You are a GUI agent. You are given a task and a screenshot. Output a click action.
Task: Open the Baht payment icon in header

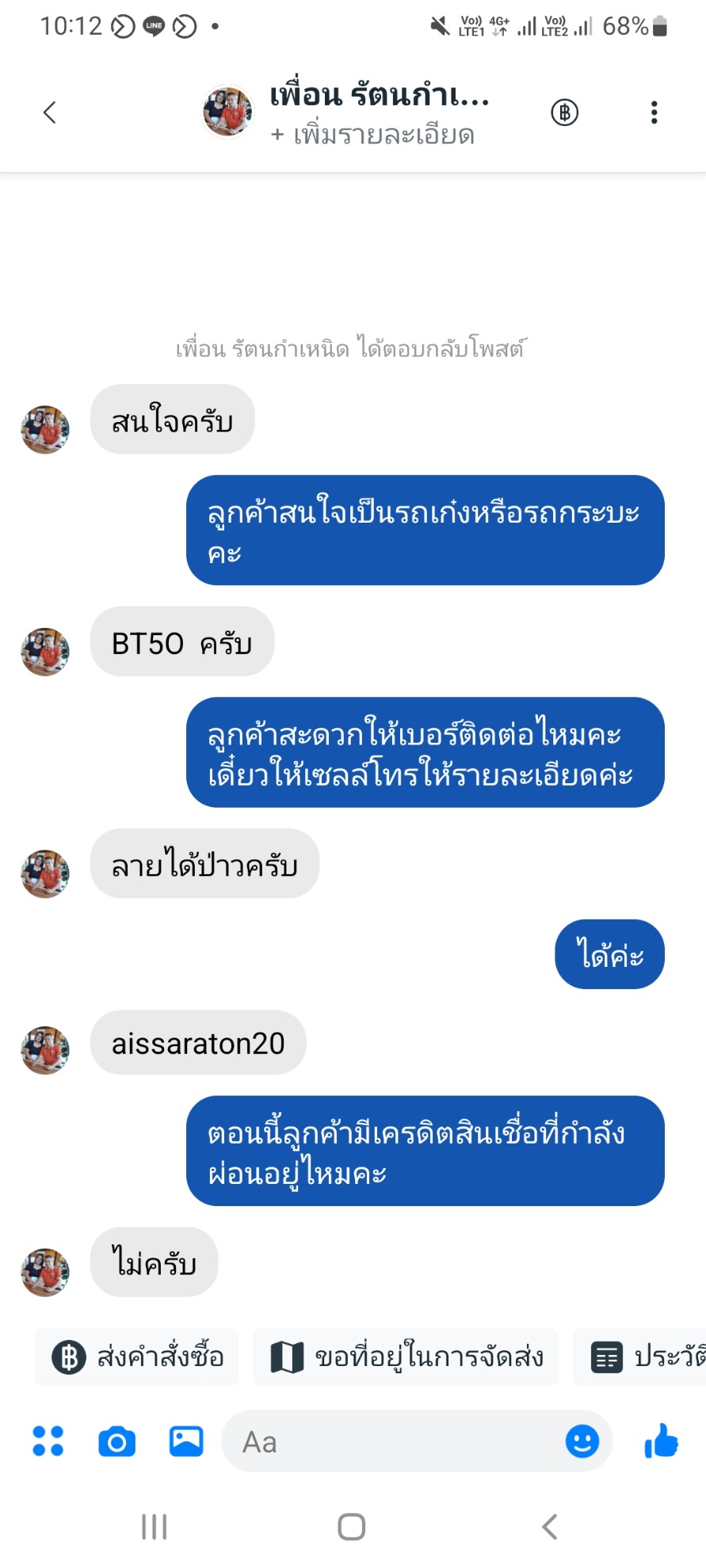tap(564, 112)
